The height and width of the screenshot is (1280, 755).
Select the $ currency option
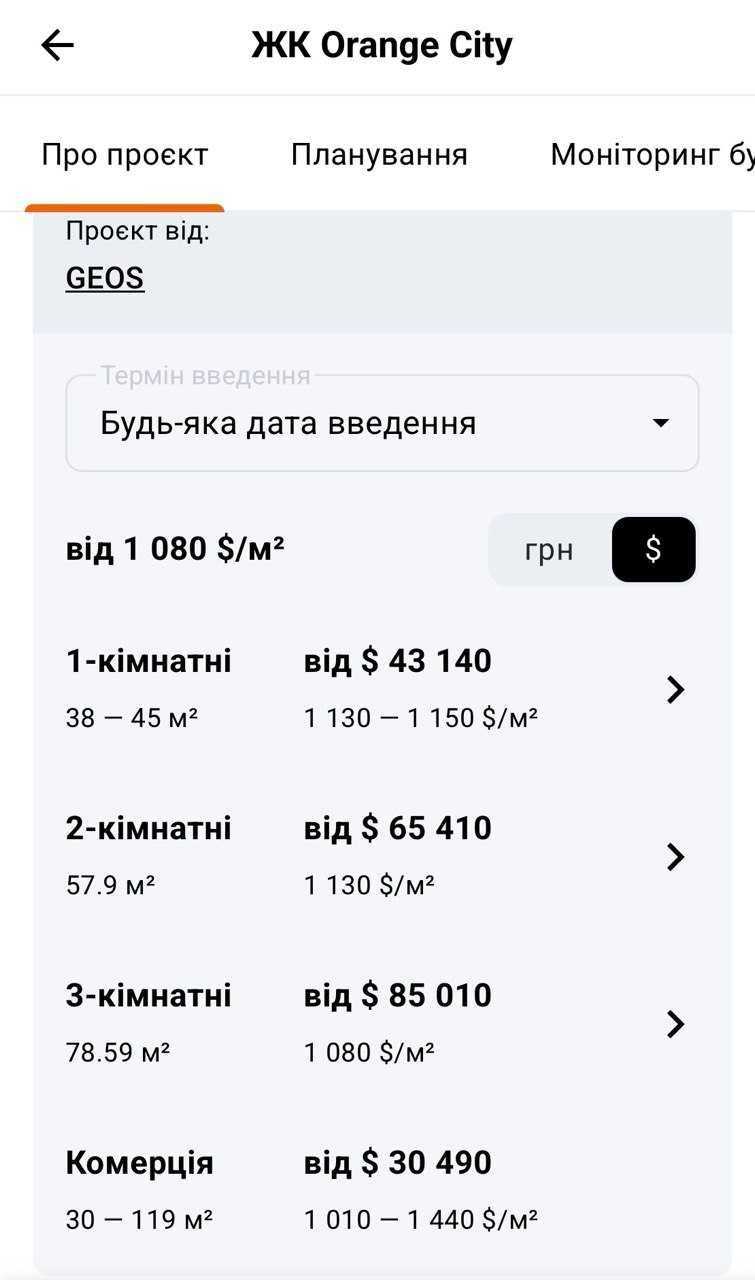[653, 549]
